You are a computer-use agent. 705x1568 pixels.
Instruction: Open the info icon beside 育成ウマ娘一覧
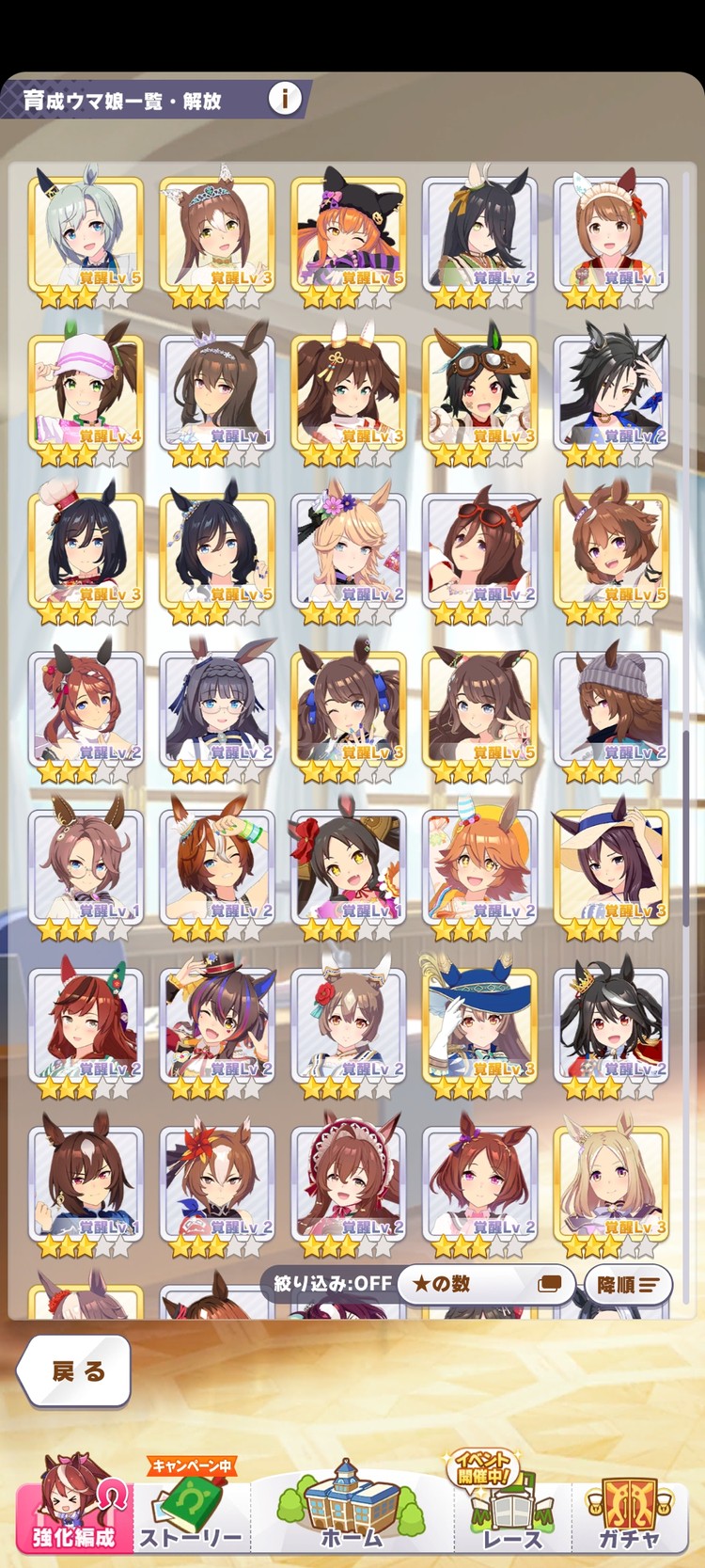click(x=285, y=98)
